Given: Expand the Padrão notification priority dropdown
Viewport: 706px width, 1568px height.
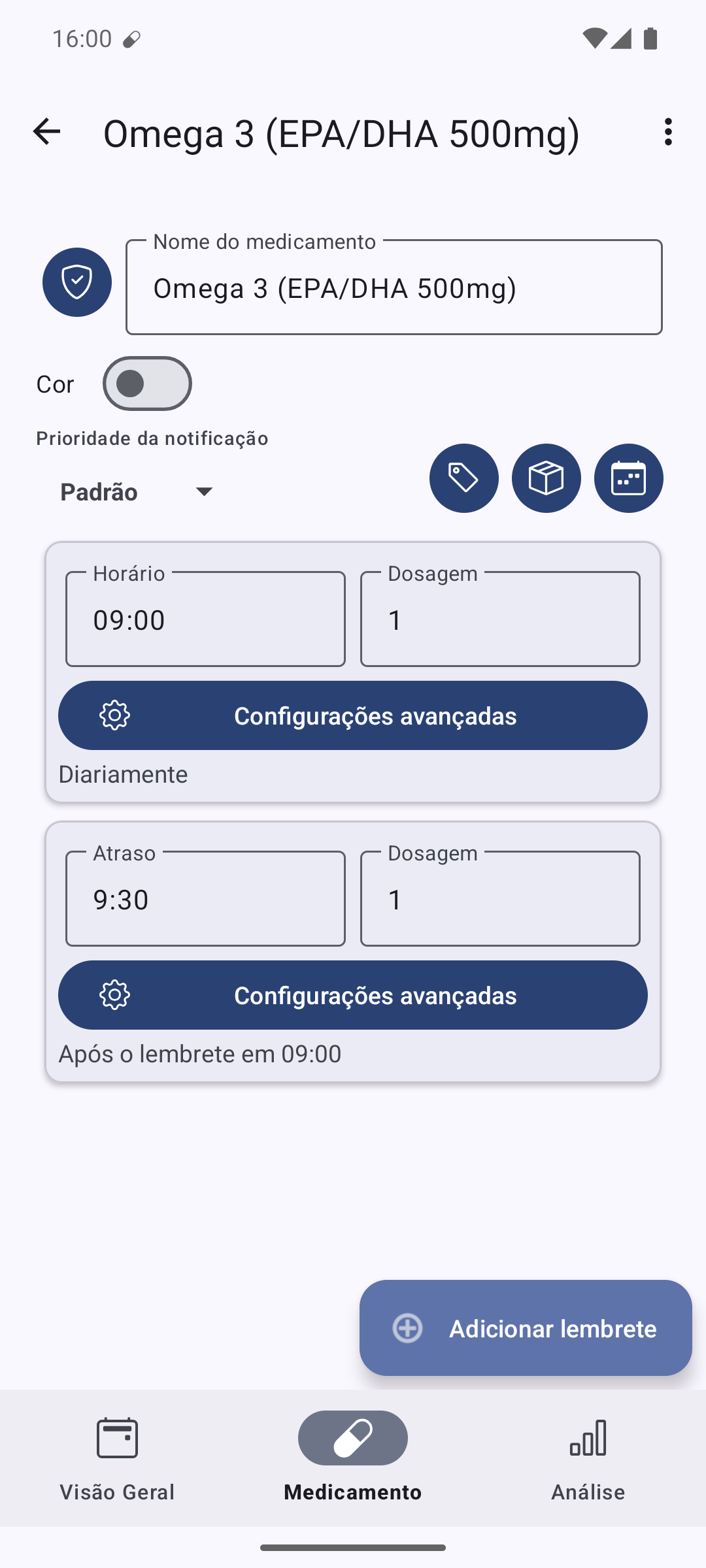Looking at the screenshot, I should [139, 492].
